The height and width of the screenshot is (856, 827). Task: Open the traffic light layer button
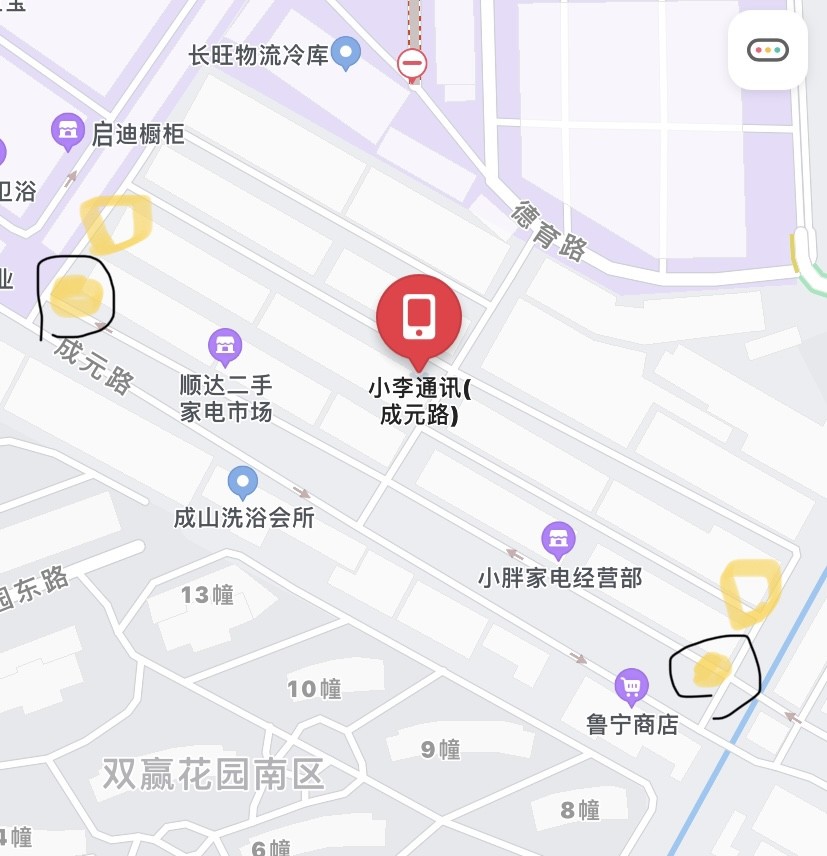(767, 50)
